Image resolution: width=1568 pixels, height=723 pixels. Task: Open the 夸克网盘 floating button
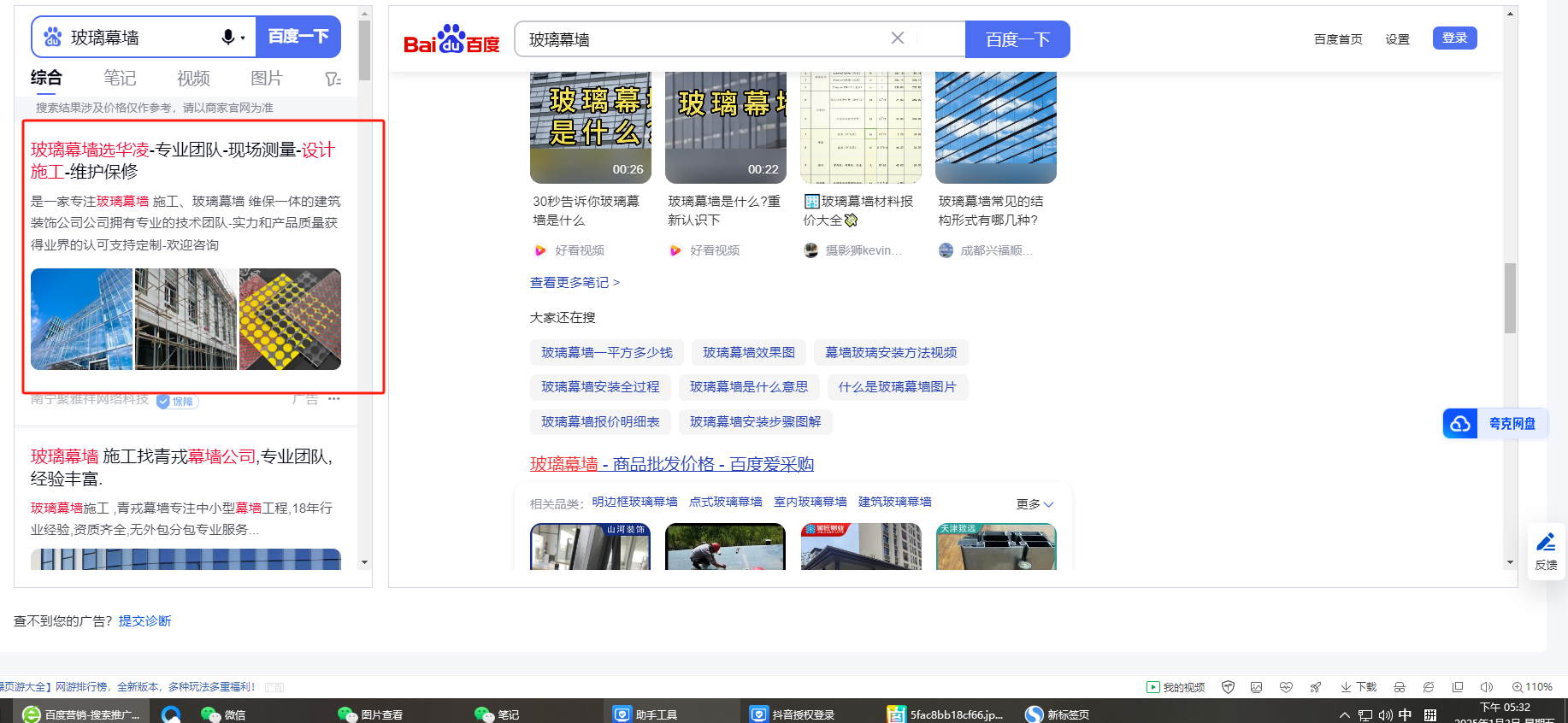(x=1494, y=423)
